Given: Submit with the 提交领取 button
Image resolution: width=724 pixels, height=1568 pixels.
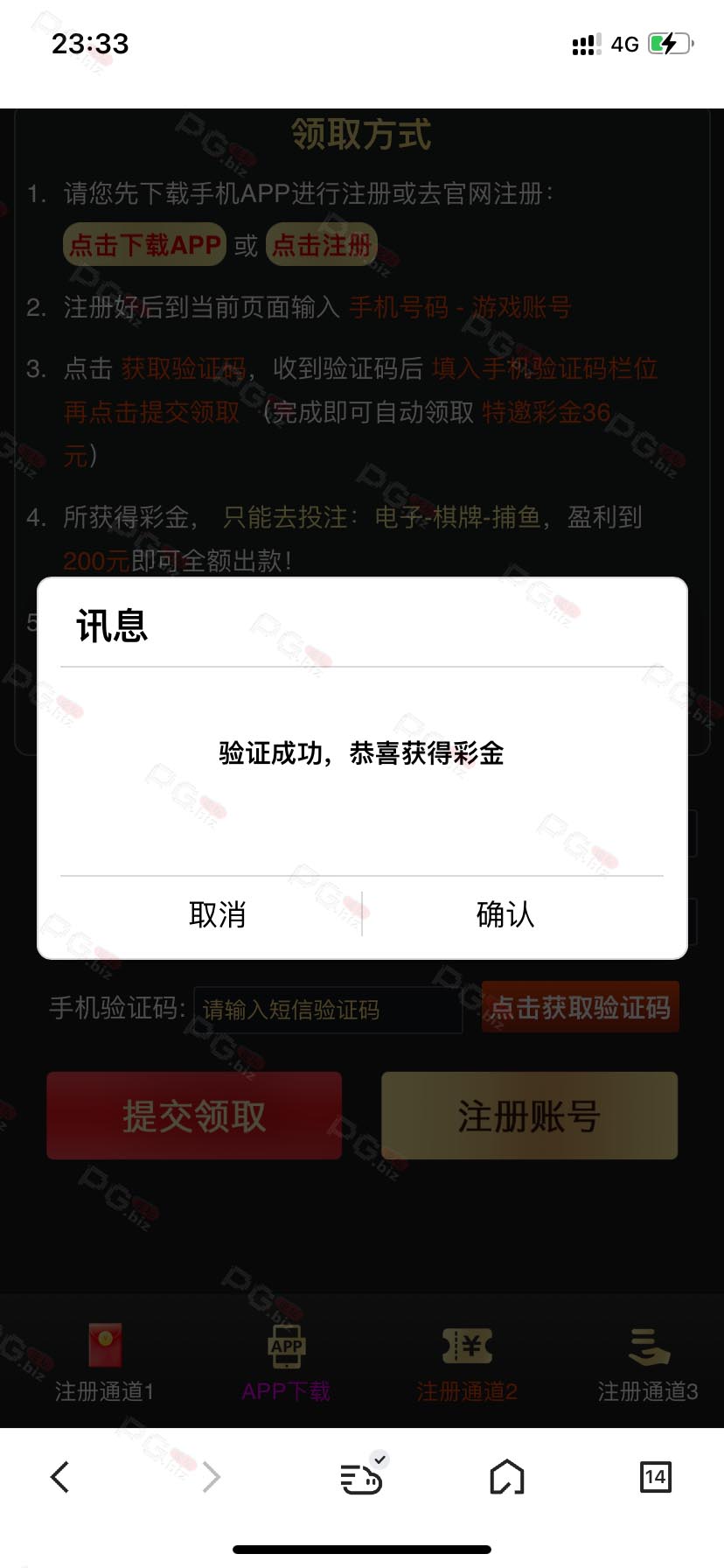Looking at the screenshot, I should pos(194,1116).
